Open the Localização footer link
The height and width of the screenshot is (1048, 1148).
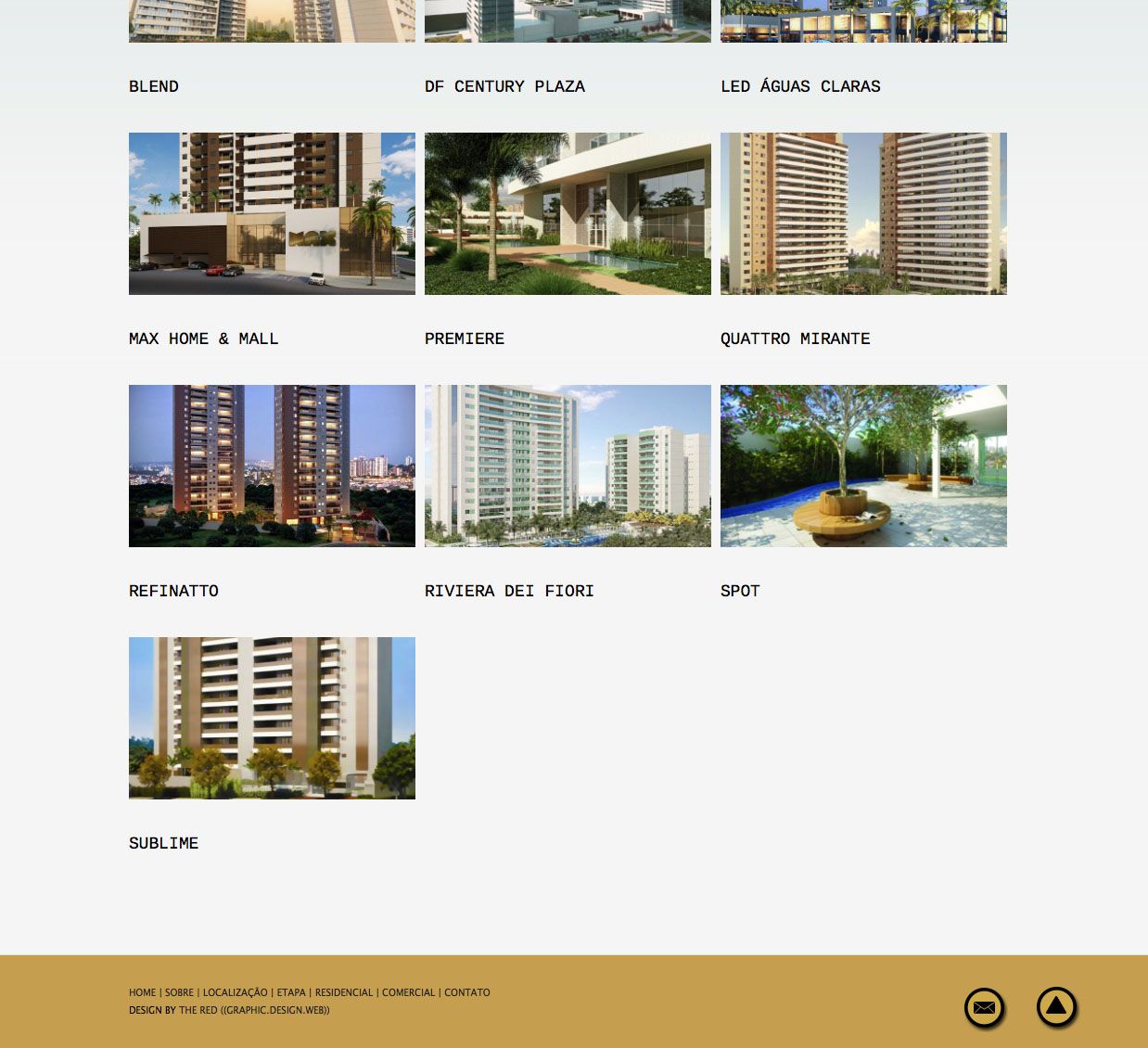tap(235, 992)
